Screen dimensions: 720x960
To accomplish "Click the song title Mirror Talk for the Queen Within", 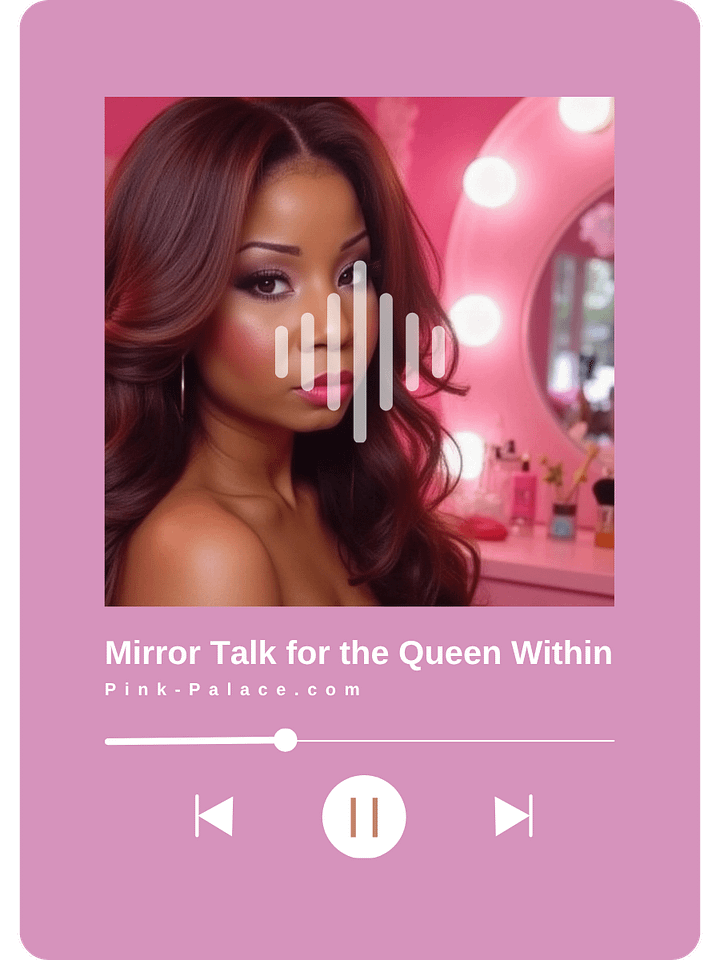I will tap(360, 652).
